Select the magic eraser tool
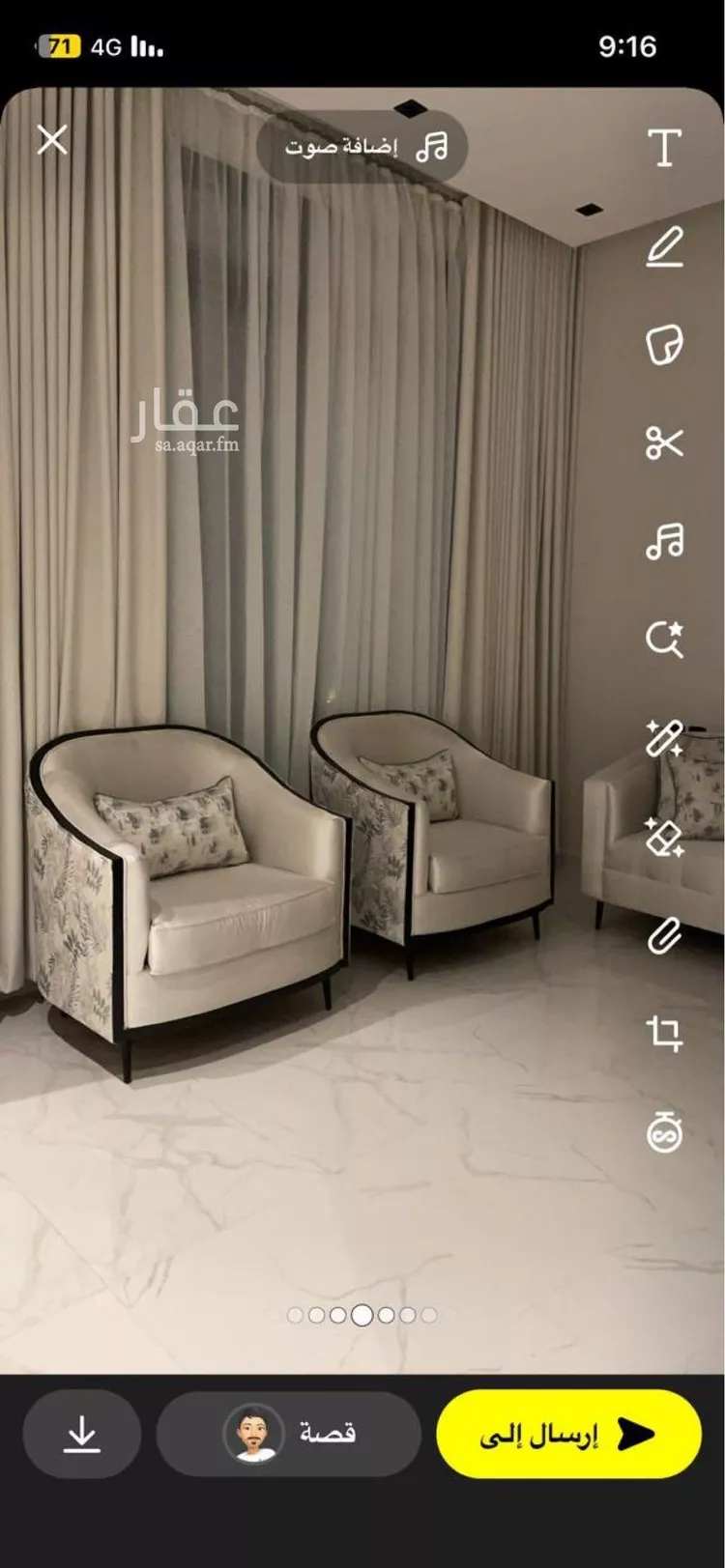Image resolution: width=725 pixels, height=1568 pixels. coord(664,837)
